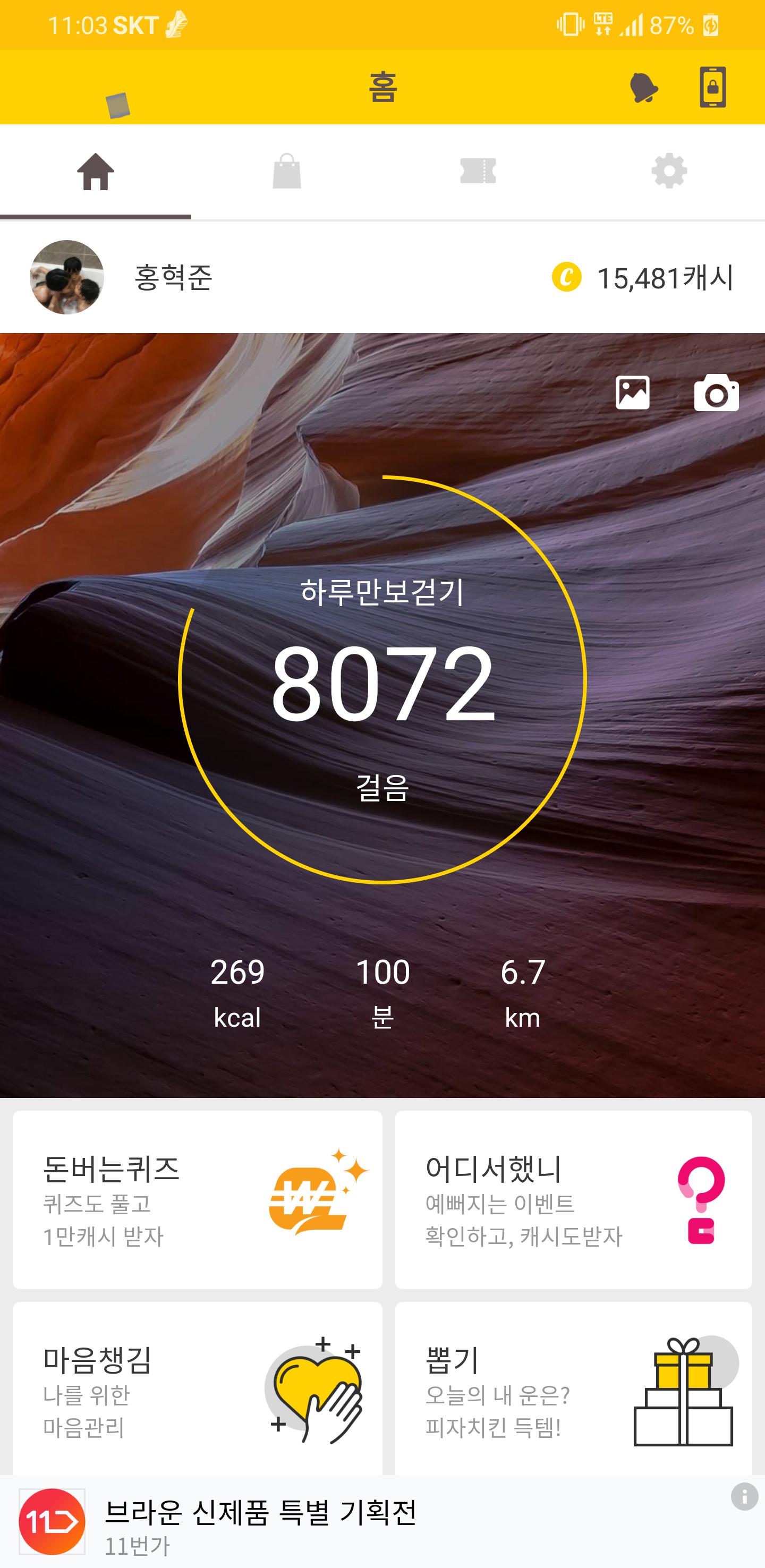Screen dimensions: 765x1568
Task: Open the 11번가 브라운 신제품 ad banner
Action: 260,1523
